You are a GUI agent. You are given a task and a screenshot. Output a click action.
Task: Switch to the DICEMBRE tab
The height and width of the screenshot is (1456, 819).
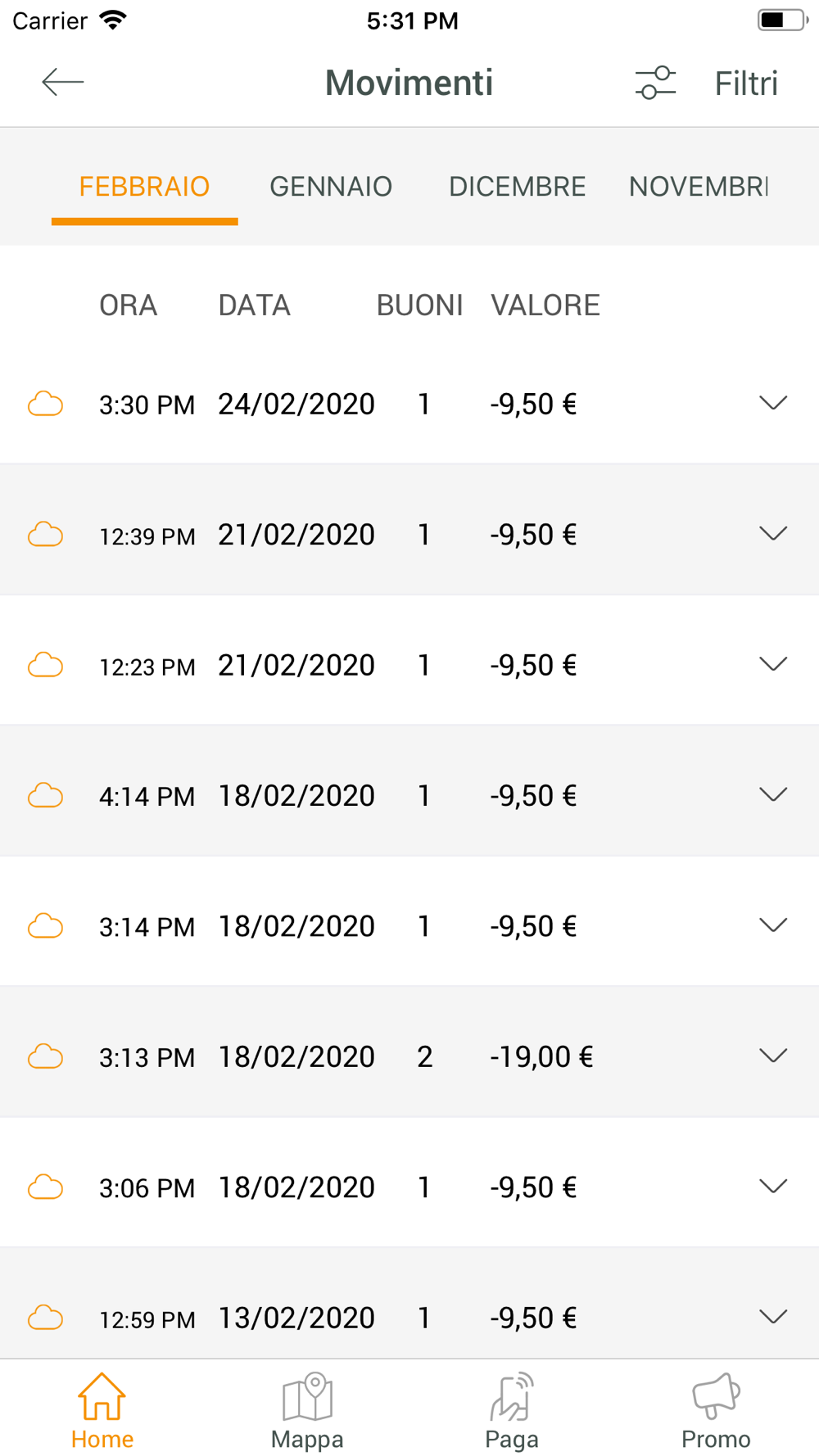coord(517,187)
